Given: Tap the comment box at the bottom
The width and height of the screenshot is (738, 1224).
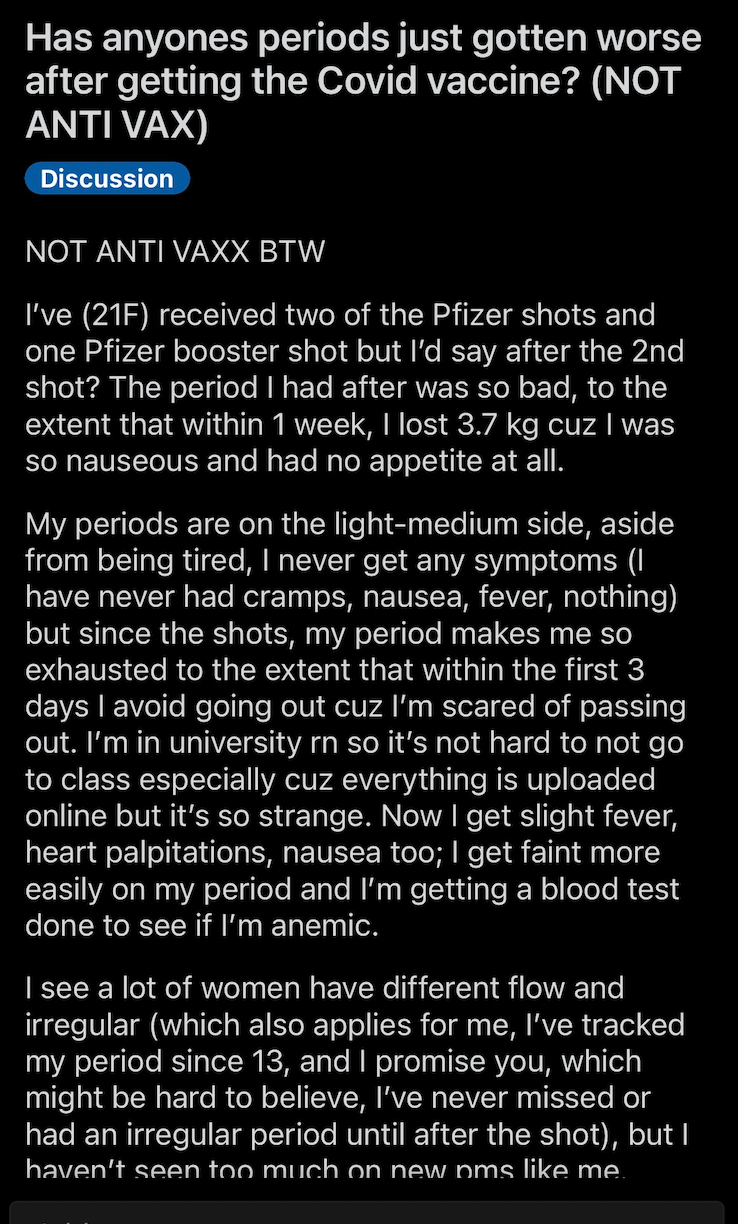Looking at the screenshot, I should pos(369,1213).
